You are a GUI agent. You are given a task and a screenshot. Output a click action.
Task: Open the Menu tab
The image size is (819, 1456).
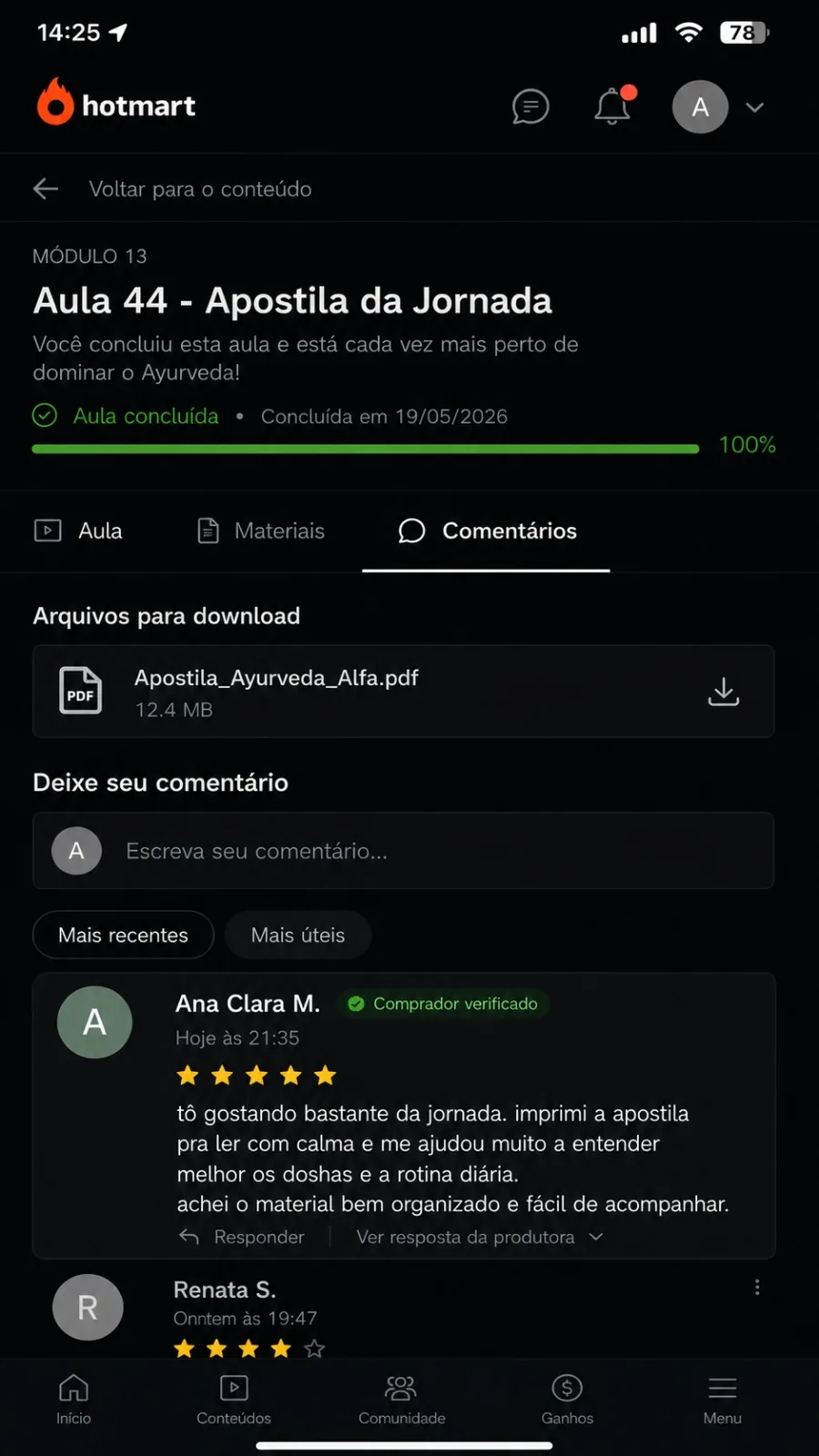(723, 1400)
